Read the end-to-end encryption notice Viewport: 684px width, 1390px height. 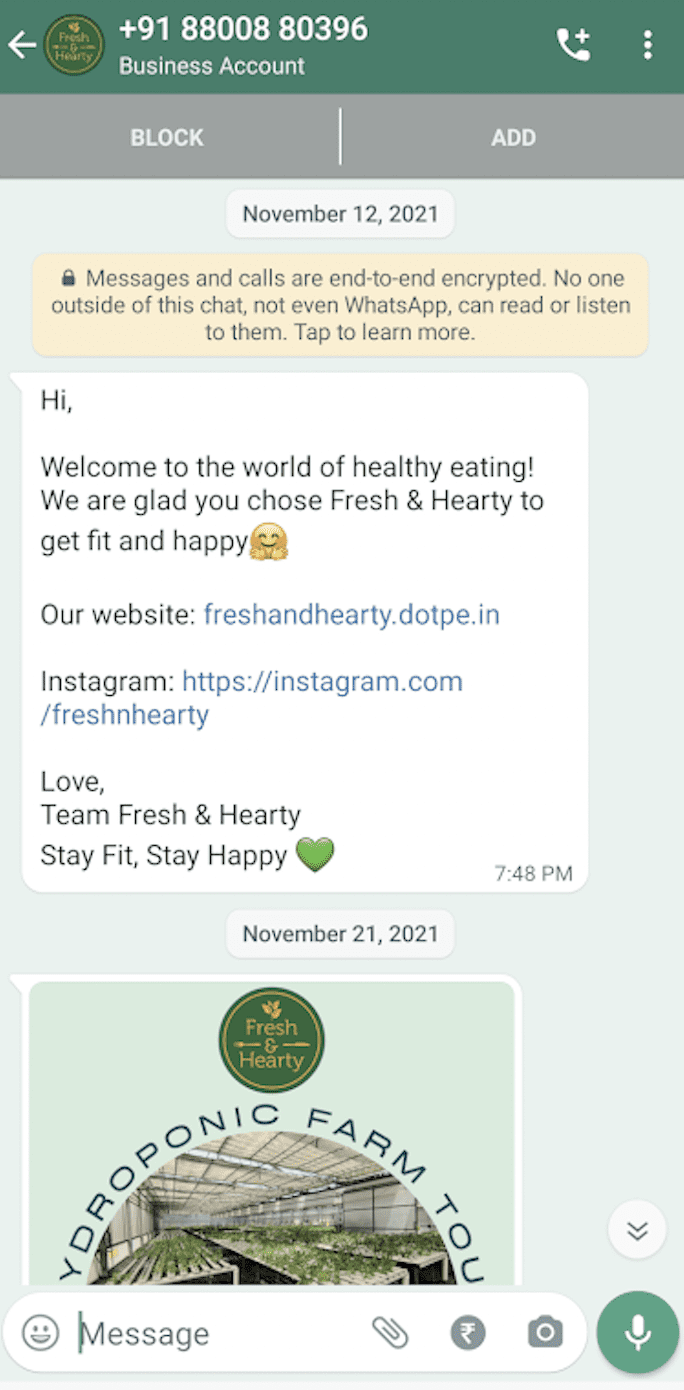coord(340,305)
